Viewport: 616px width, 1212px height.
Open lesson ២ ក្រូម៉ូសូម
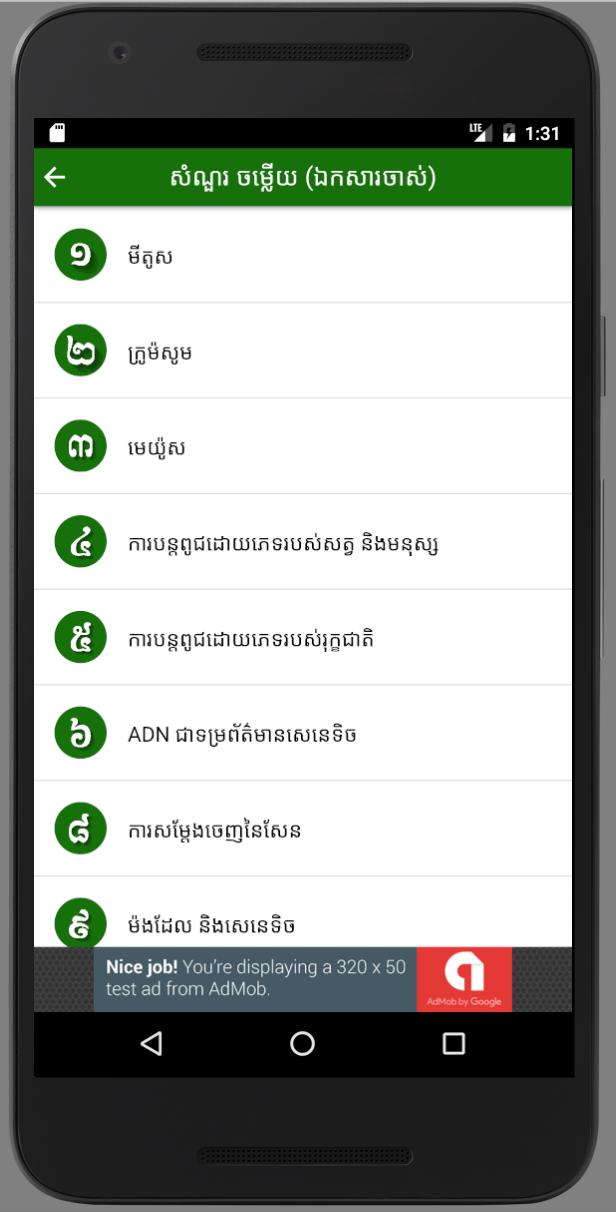click(300, 351)
